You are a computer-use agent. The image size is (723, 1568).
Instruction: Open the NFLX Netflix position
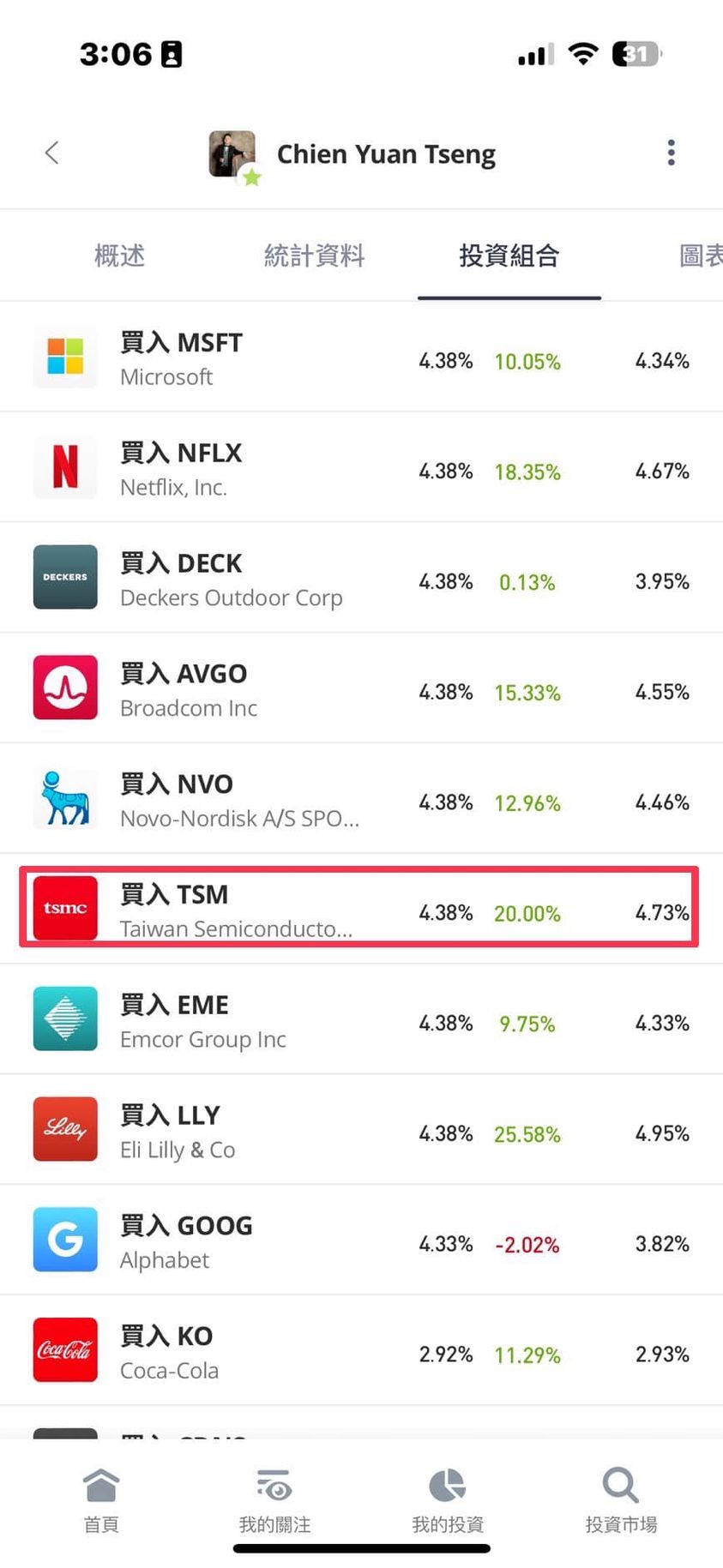point(361,467)
